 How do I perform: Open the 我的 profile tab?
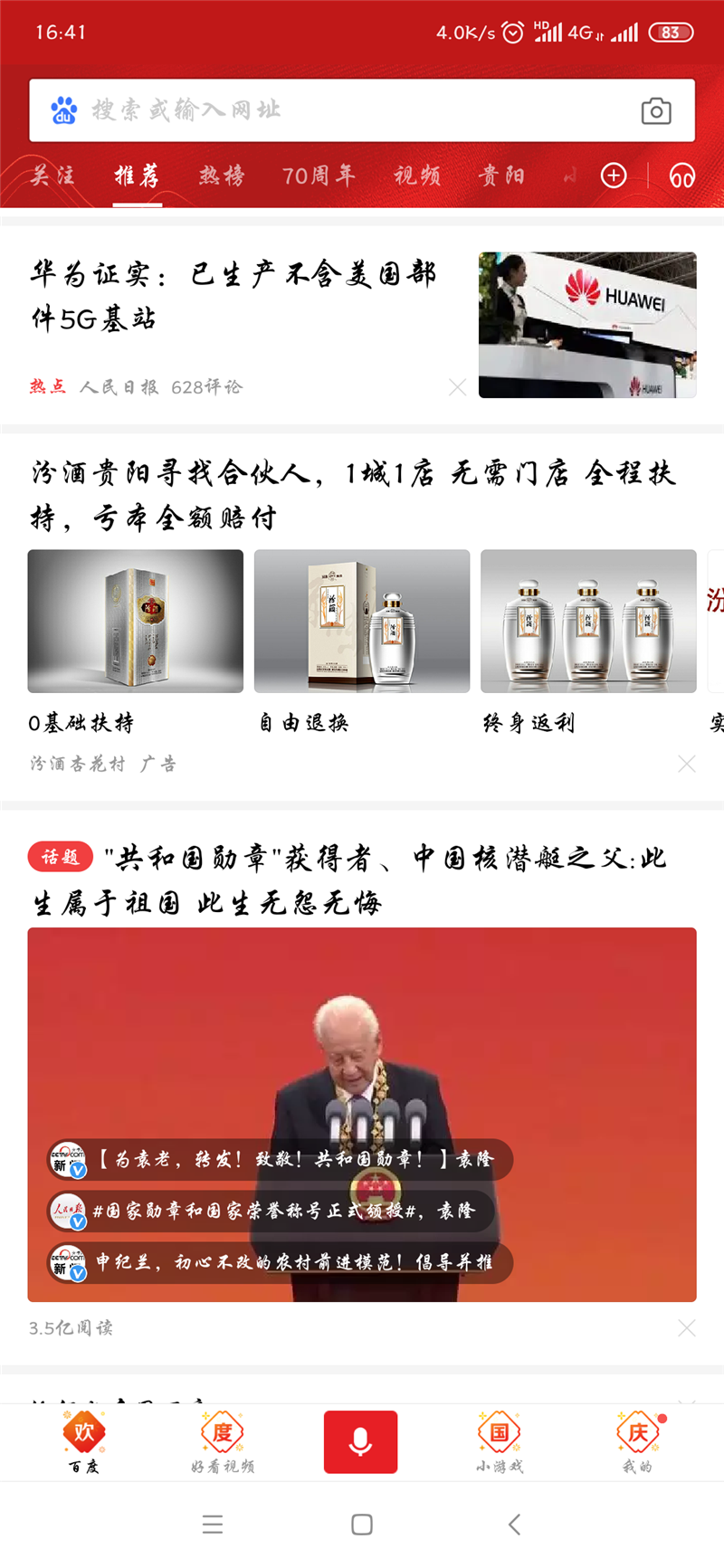(x=638, y=1443)
